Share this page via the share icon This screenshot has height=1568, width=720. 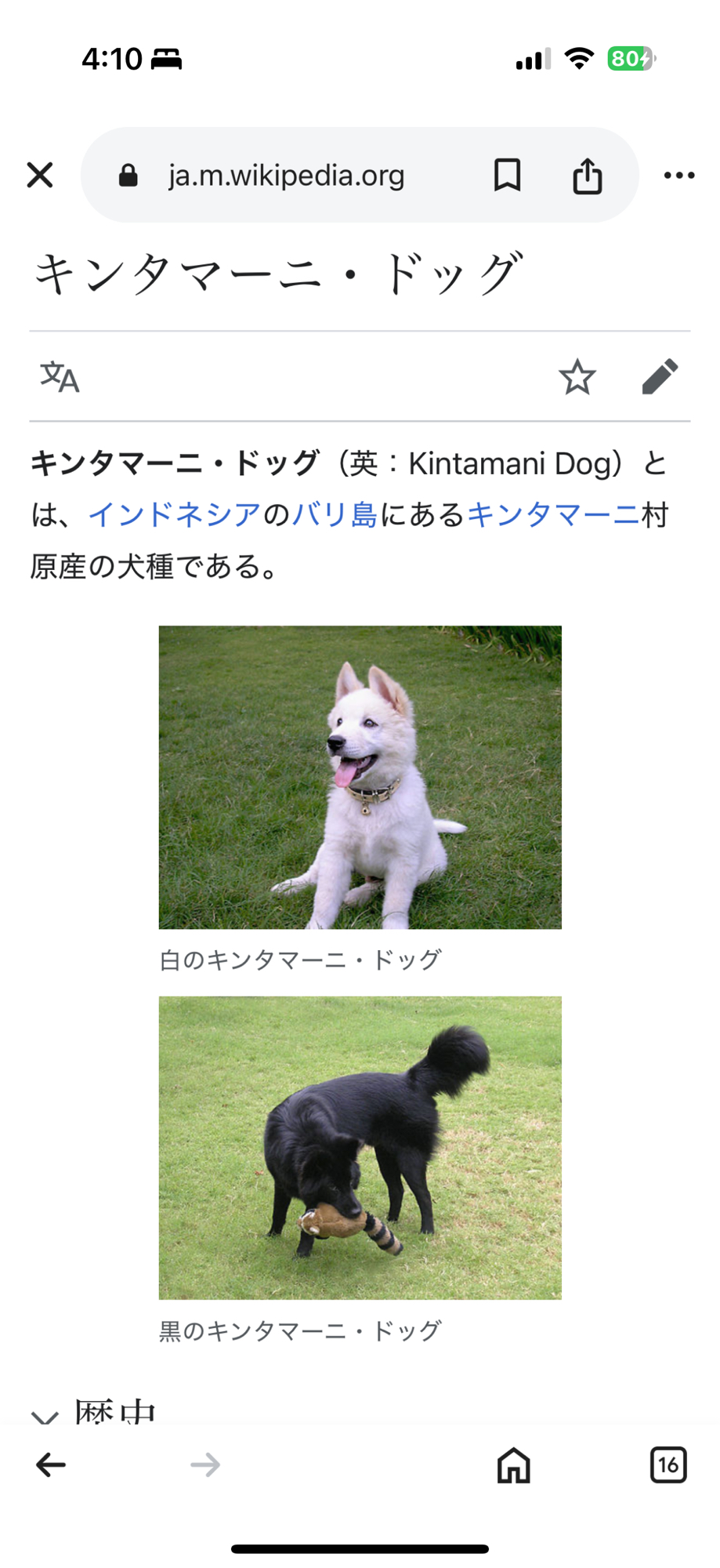click(x=587, y=175)
